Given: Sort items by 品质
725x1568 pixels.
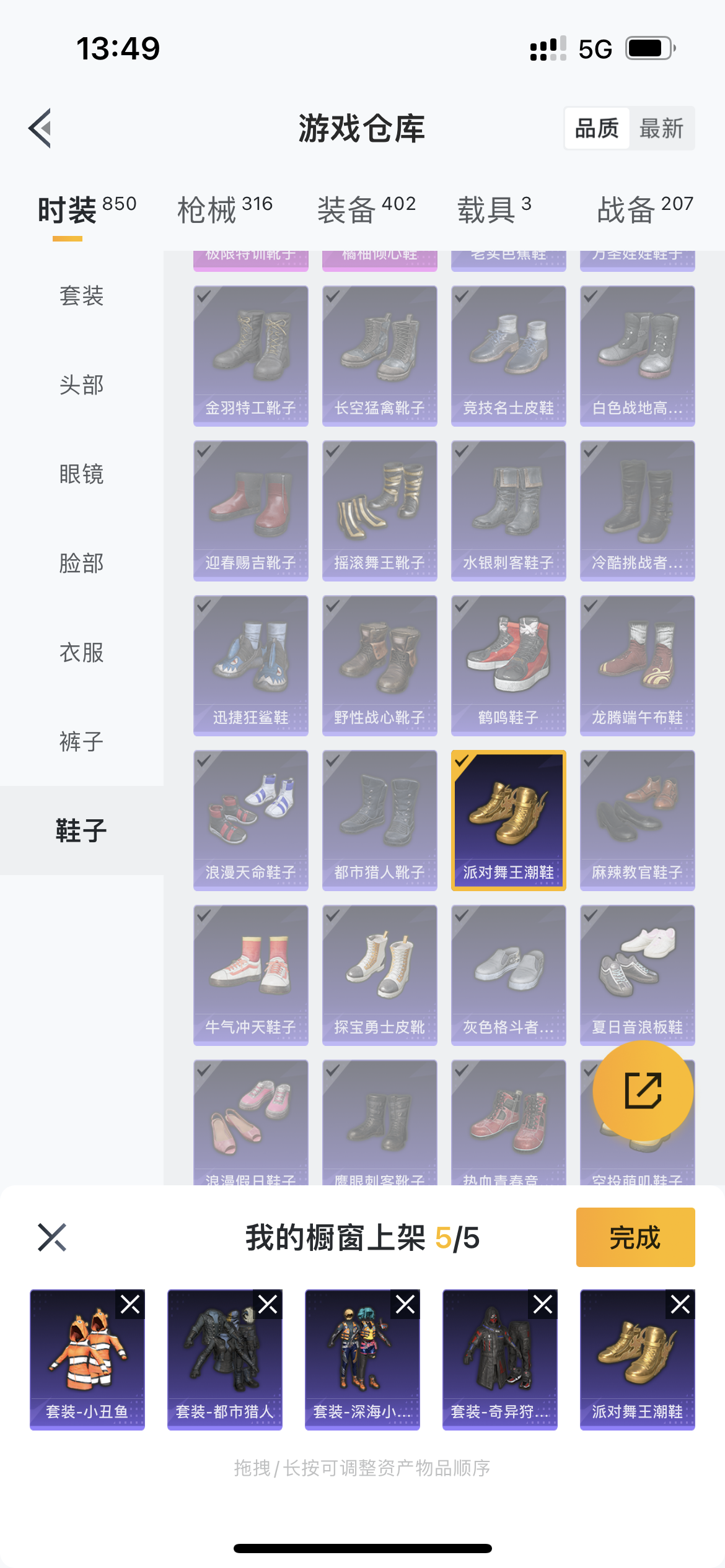Looking at the screenshot, I should coord(597,128).
